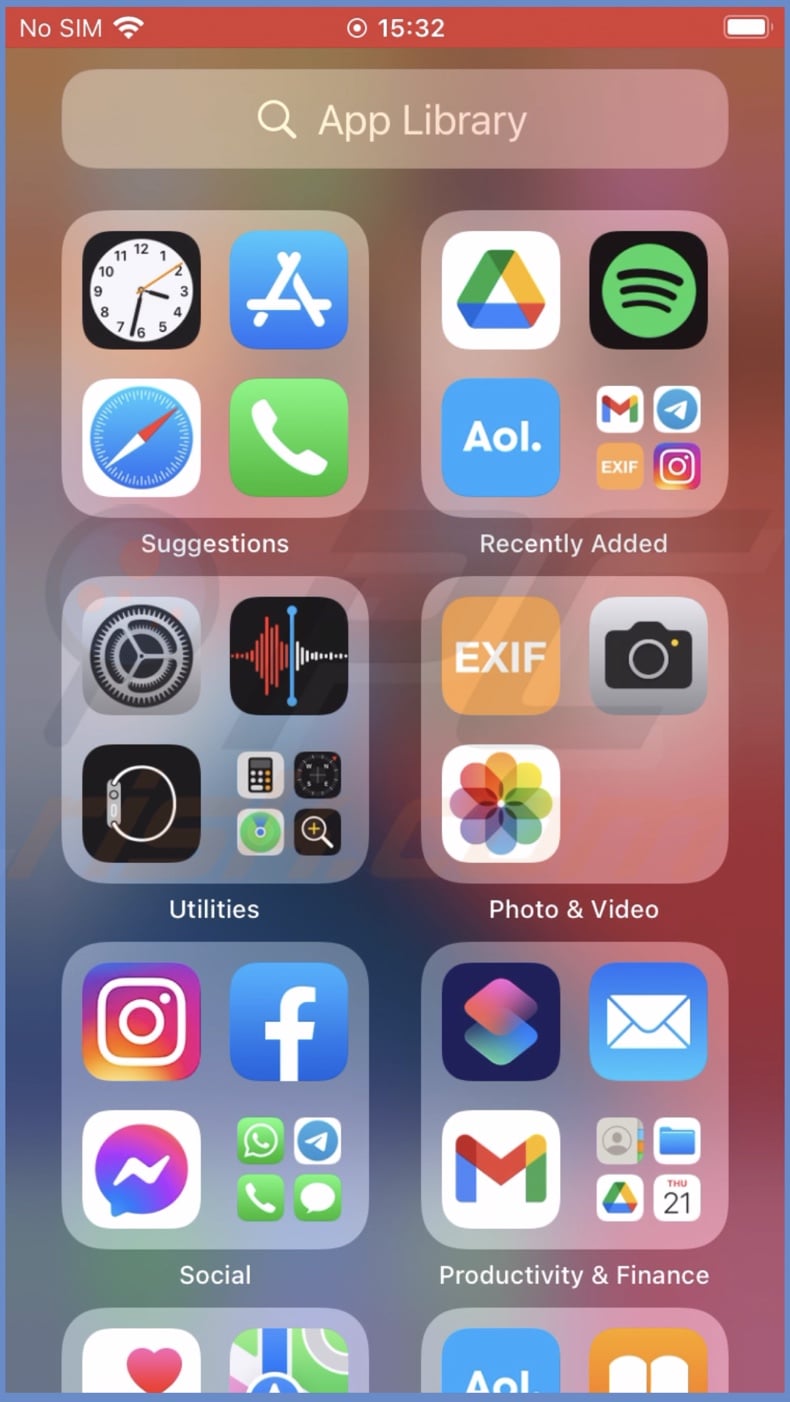The width and height of the screenshot is (790, 1402).
Task: Open Voice Memos
Action: click(289, 657)
